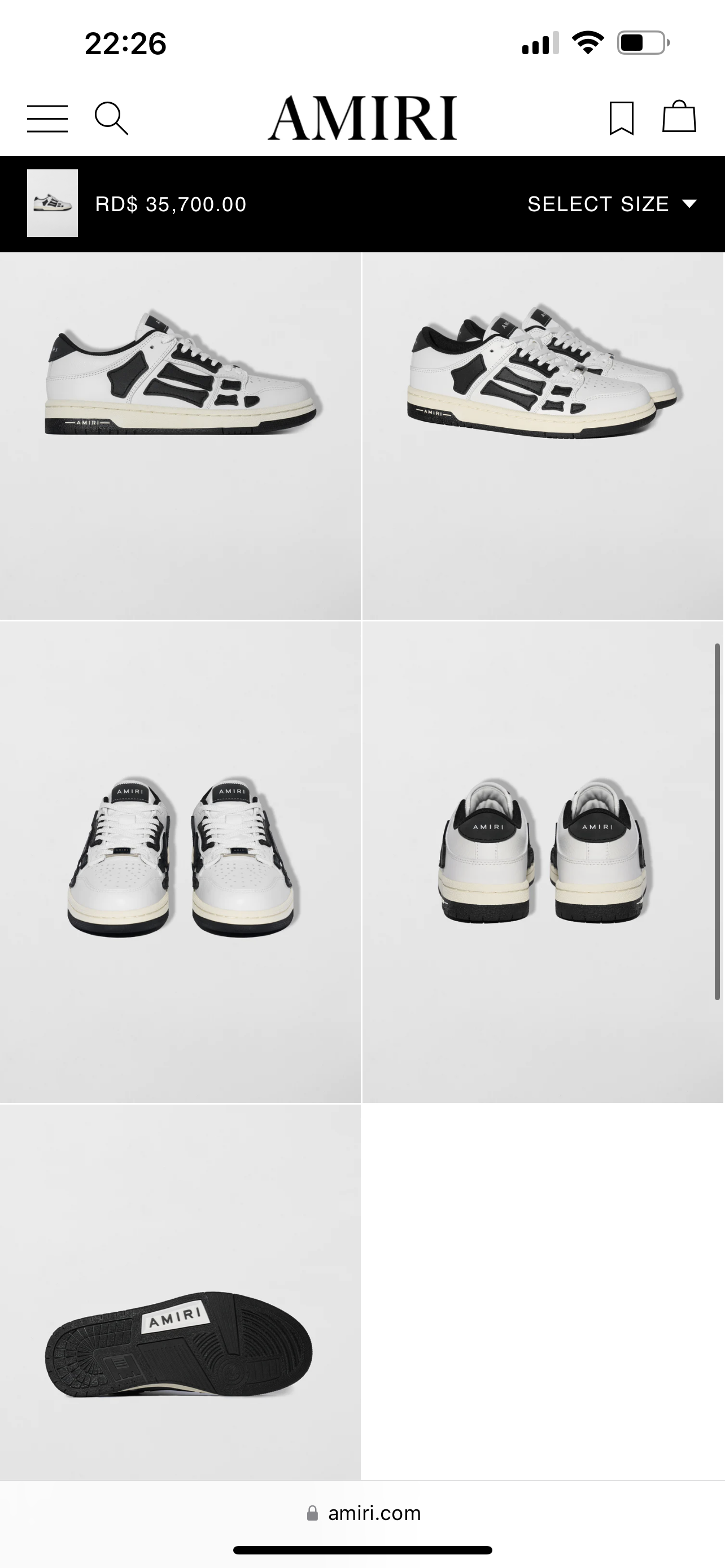Open the side-view sneaker image
Screen dimensions: 725x1568
[x=180, y=436]
